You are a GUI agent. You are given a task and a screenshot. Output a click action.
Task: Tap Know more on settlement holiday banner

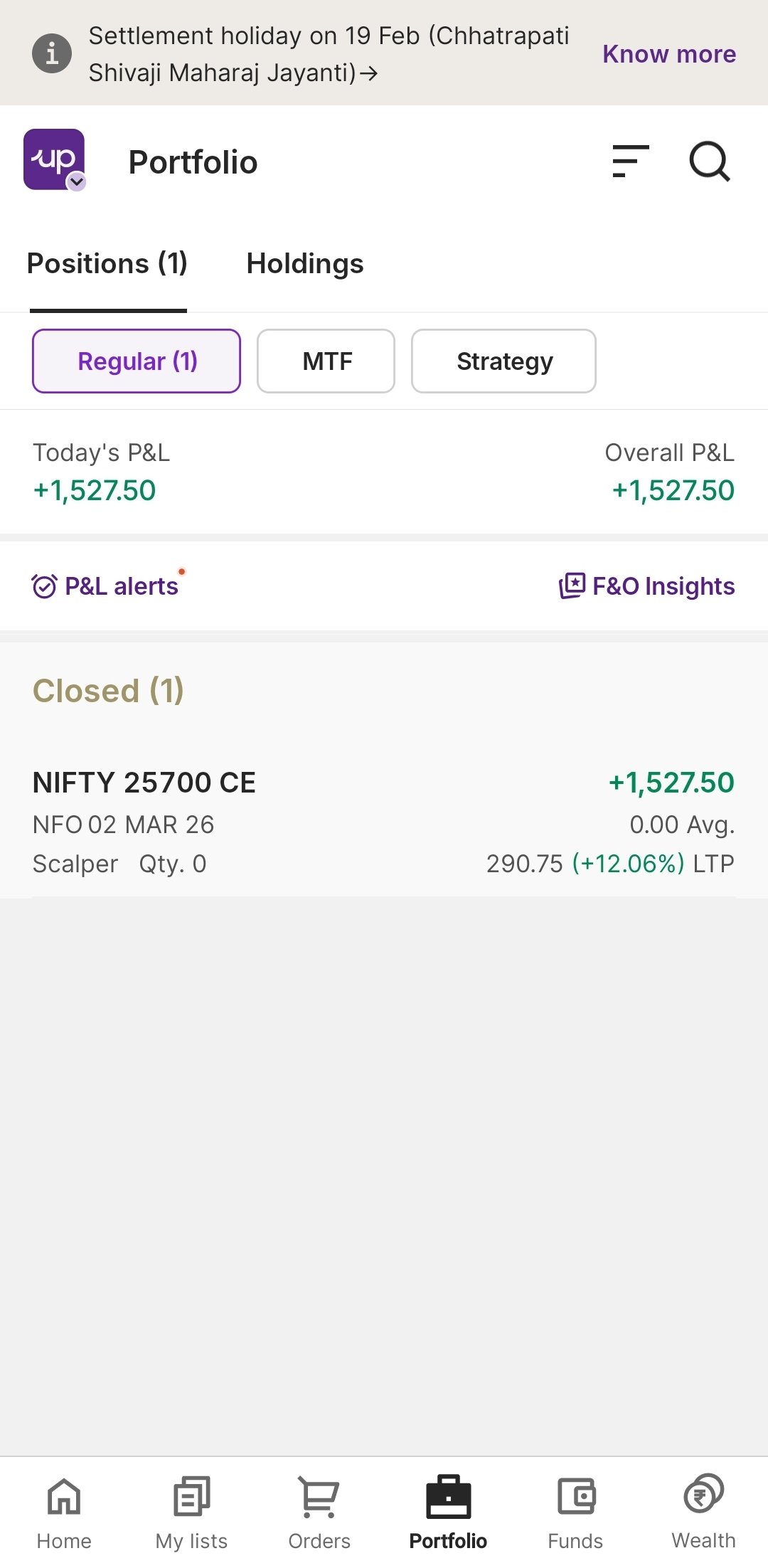(x=668, y=54)
